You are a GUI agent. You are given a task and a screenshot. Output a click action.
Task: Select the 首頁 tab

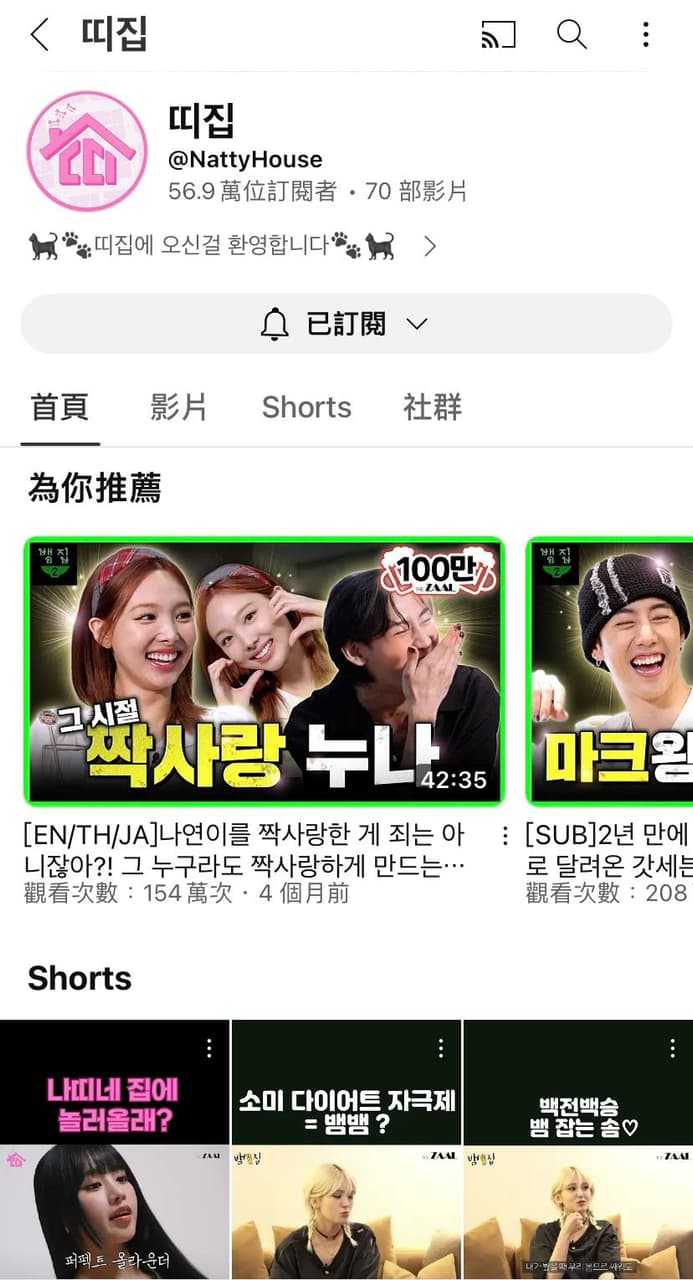[60, 408]
